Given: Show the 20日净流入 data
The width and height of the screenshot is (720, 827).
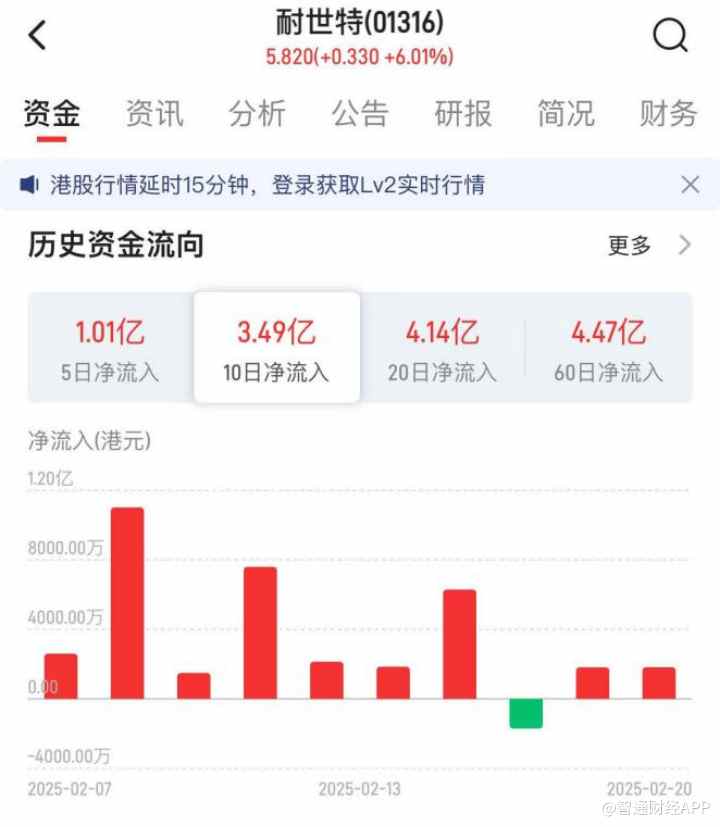Looking at the screenshot, I should (442, 348).
